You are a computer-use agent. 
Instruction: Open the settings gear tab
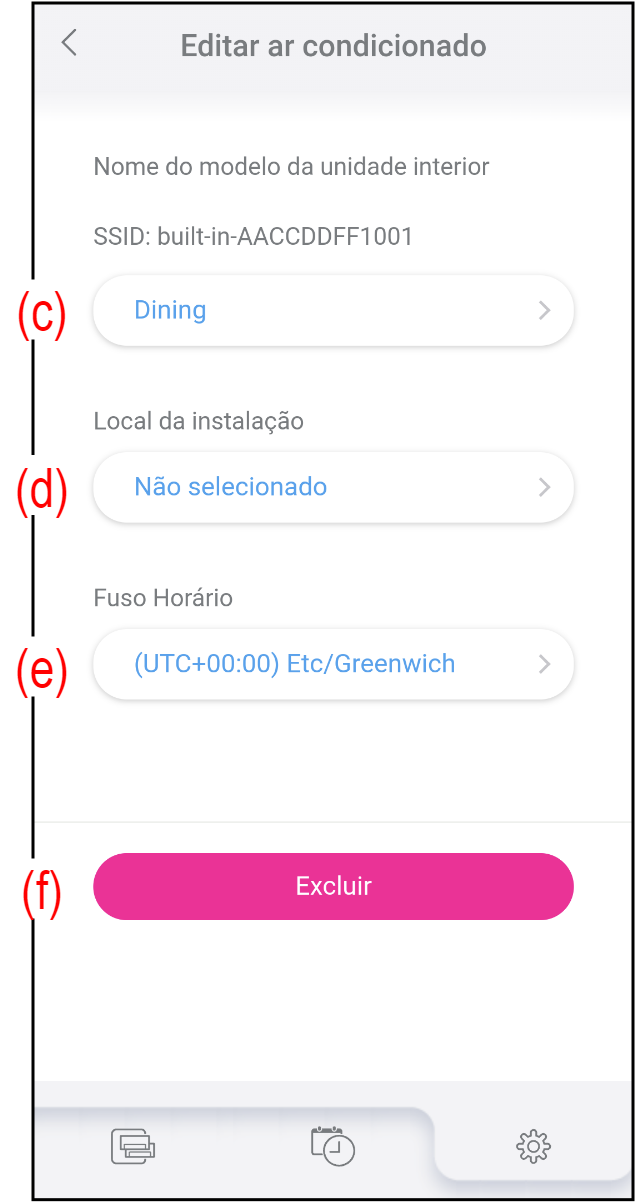click(533, 1145)
